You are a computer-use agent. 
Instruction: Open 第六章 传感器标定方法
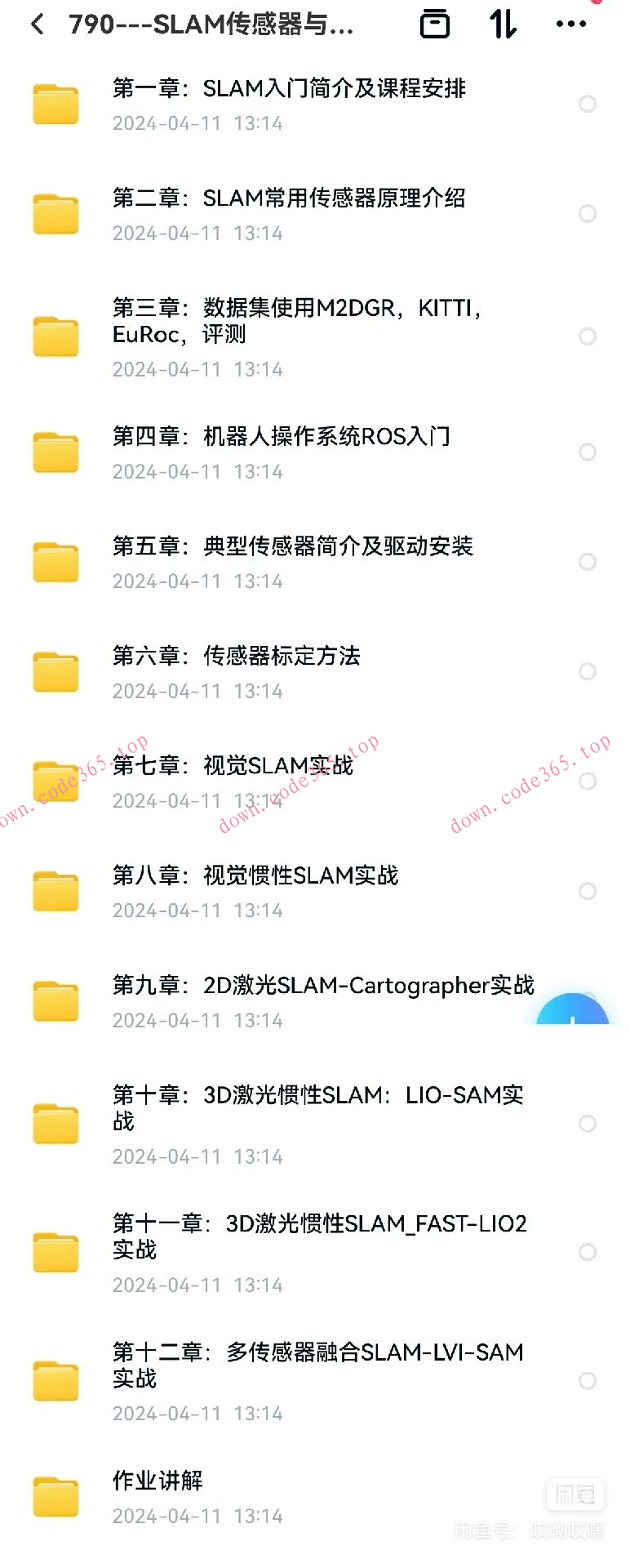coord(238,656)
